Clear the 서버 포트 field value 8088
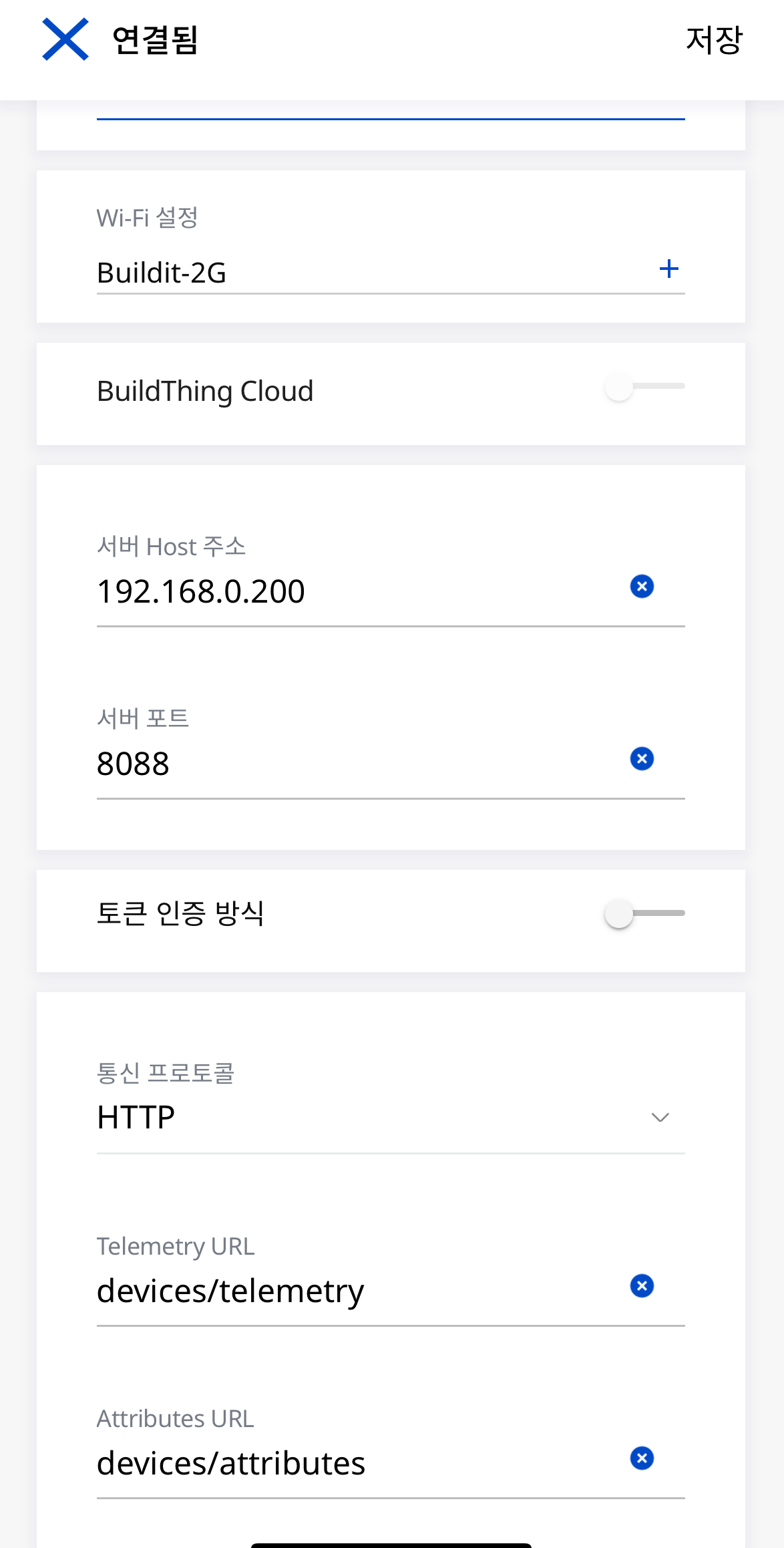This screenshot has height=1548, width=784. click(640, 758)
